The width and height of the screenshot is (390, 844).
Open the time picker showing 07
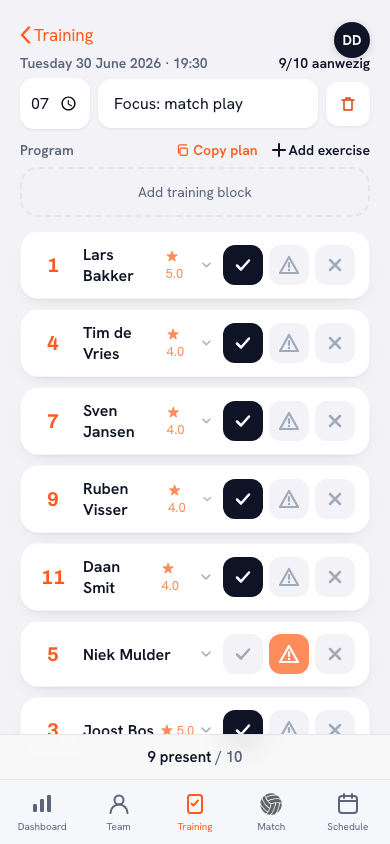pos(55,104)
